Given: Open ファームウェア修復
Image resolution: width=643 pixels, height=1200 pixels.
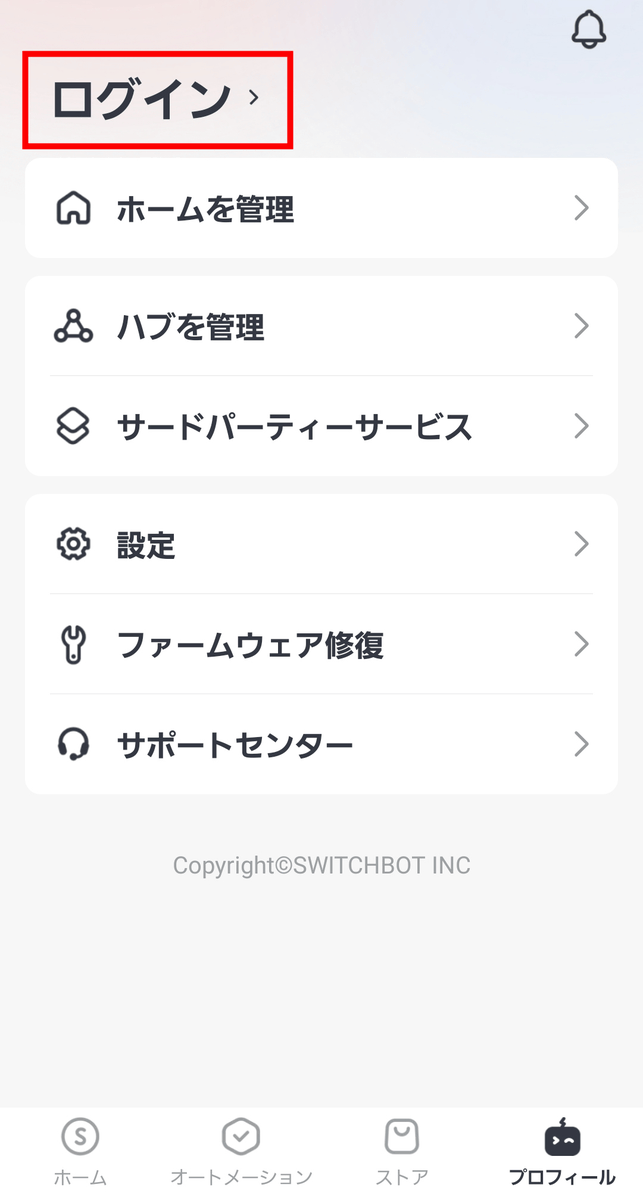Looking at the screenshot, I should click(x=320, y=645).
